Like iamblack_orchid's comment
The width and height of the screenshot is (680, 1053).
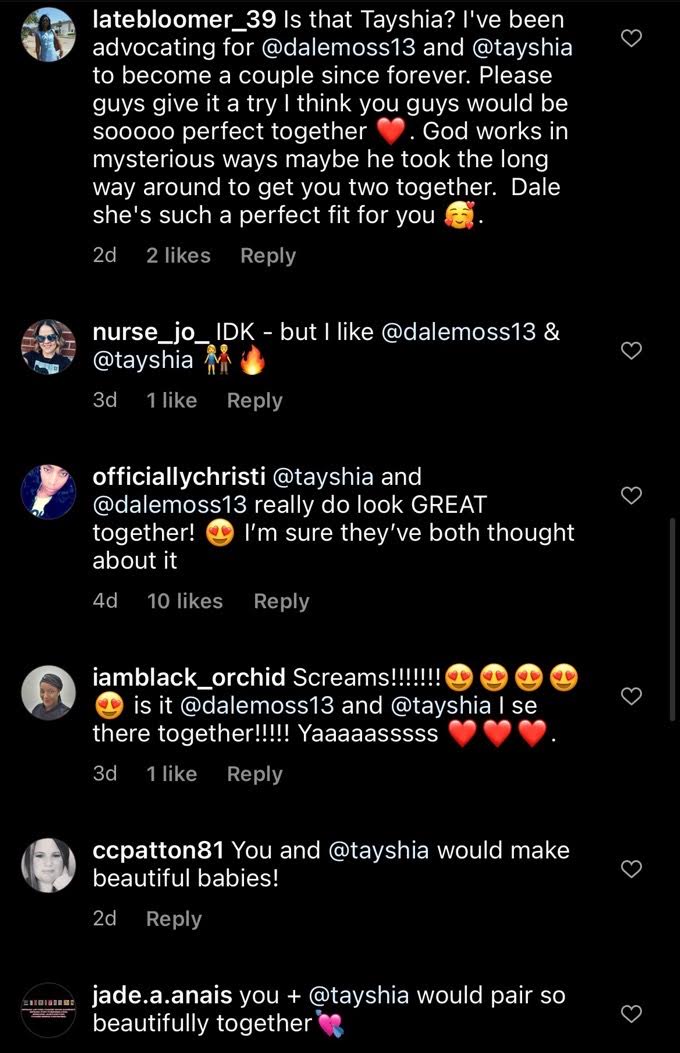point(631,695)
